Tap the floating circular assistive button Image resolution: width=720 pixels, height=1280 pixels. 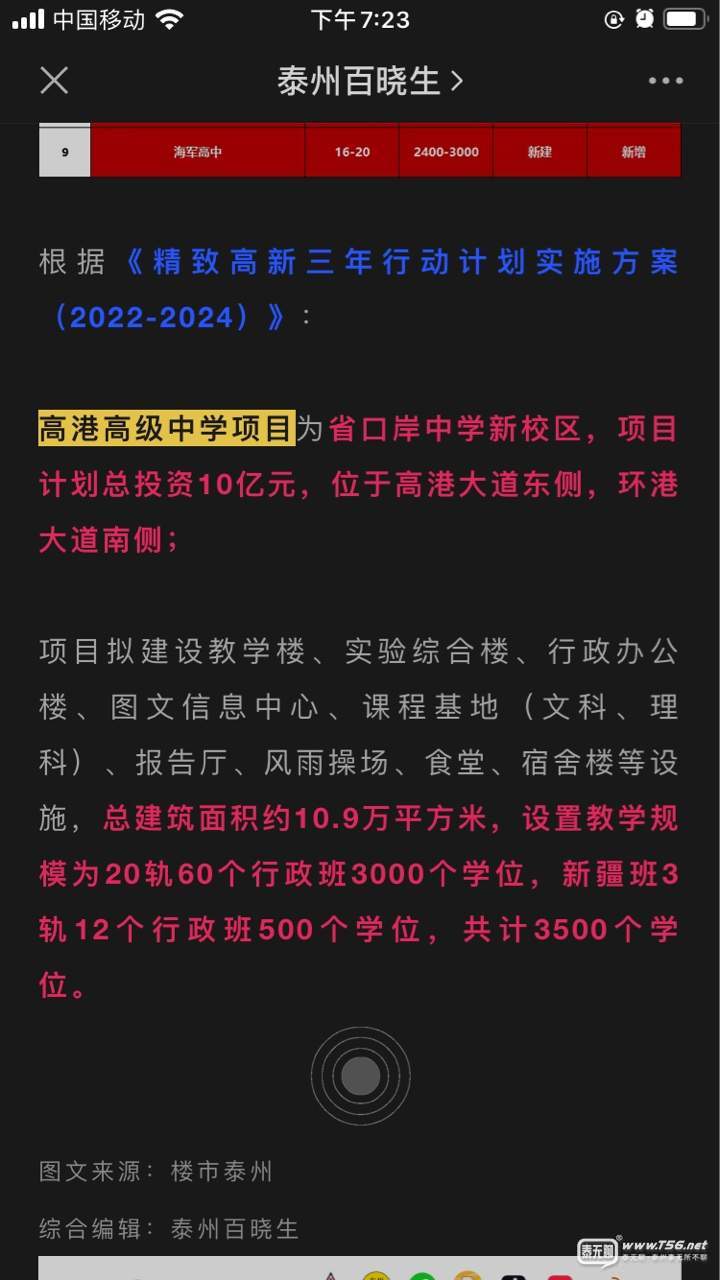pyautogui.click(x=360, y=1076)
